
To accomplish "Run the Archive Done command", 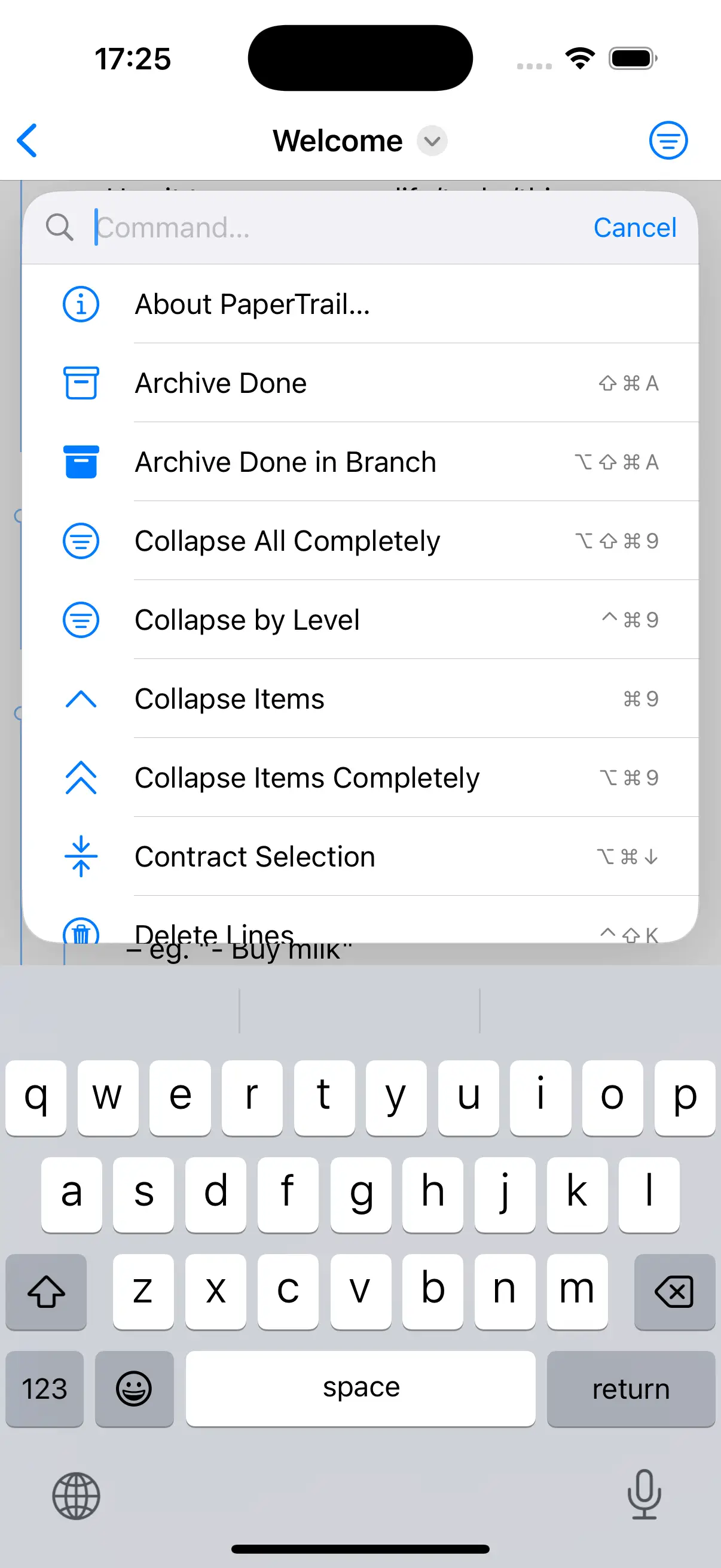I will (x=360, y=383).
